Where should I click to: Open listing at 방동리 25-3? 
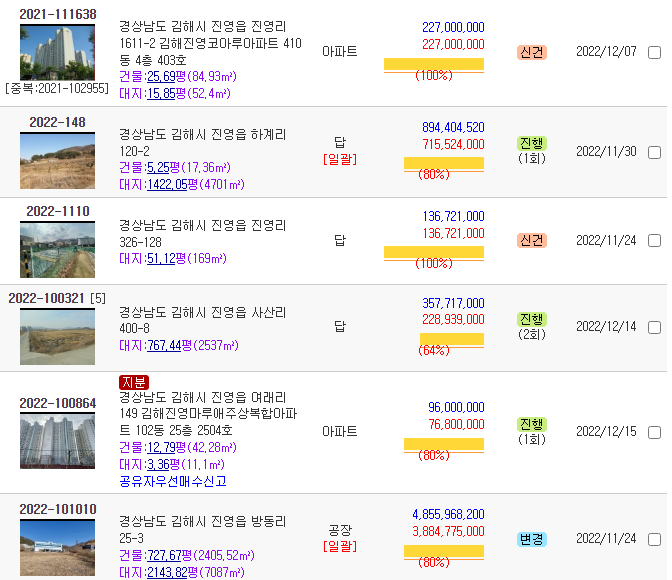pos(202,530)
